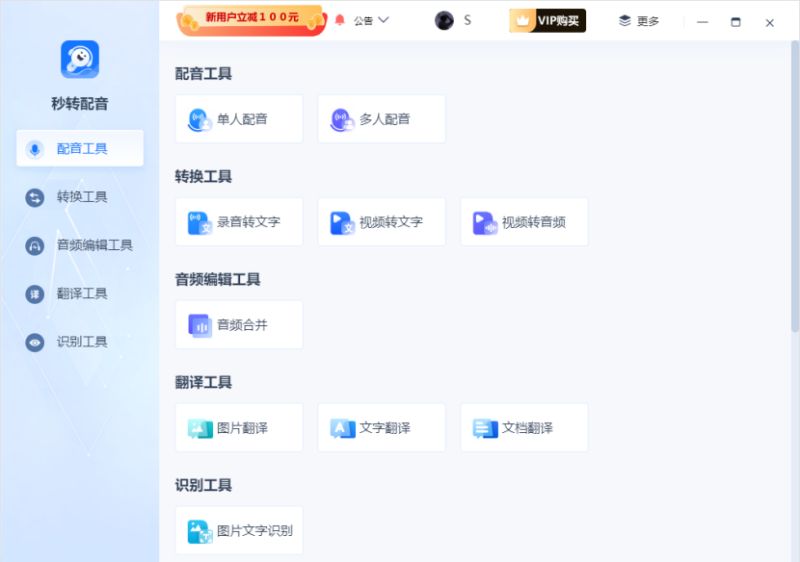The height and width of the screenshot is (562, 800).
Task: Start the 视频转文字 tool
Action: [x=381, y=222]
